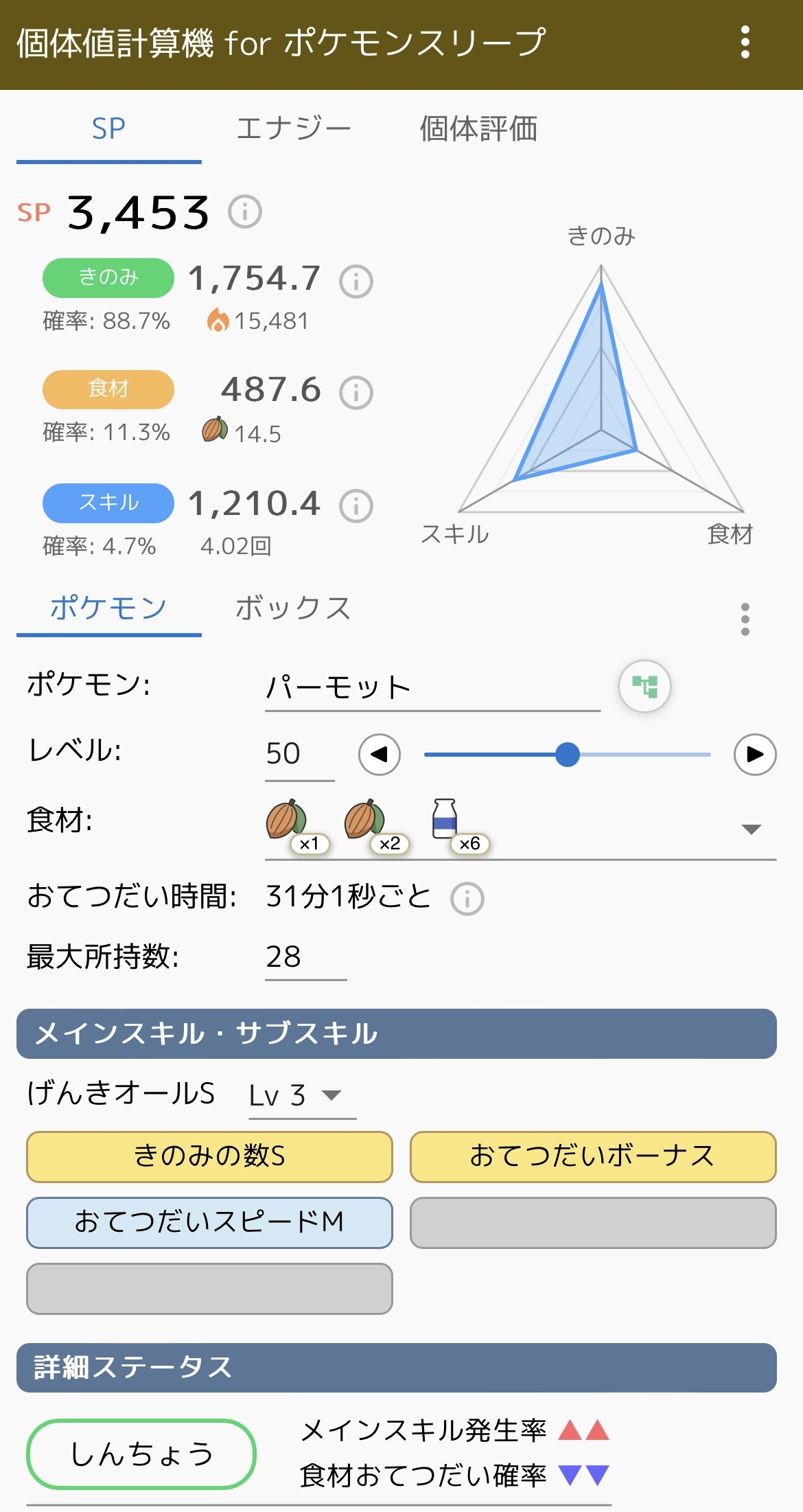This screenshot has height=1512, width=803.
Task: Switch to the ボックス tab
Action: (x=293, y=608)
